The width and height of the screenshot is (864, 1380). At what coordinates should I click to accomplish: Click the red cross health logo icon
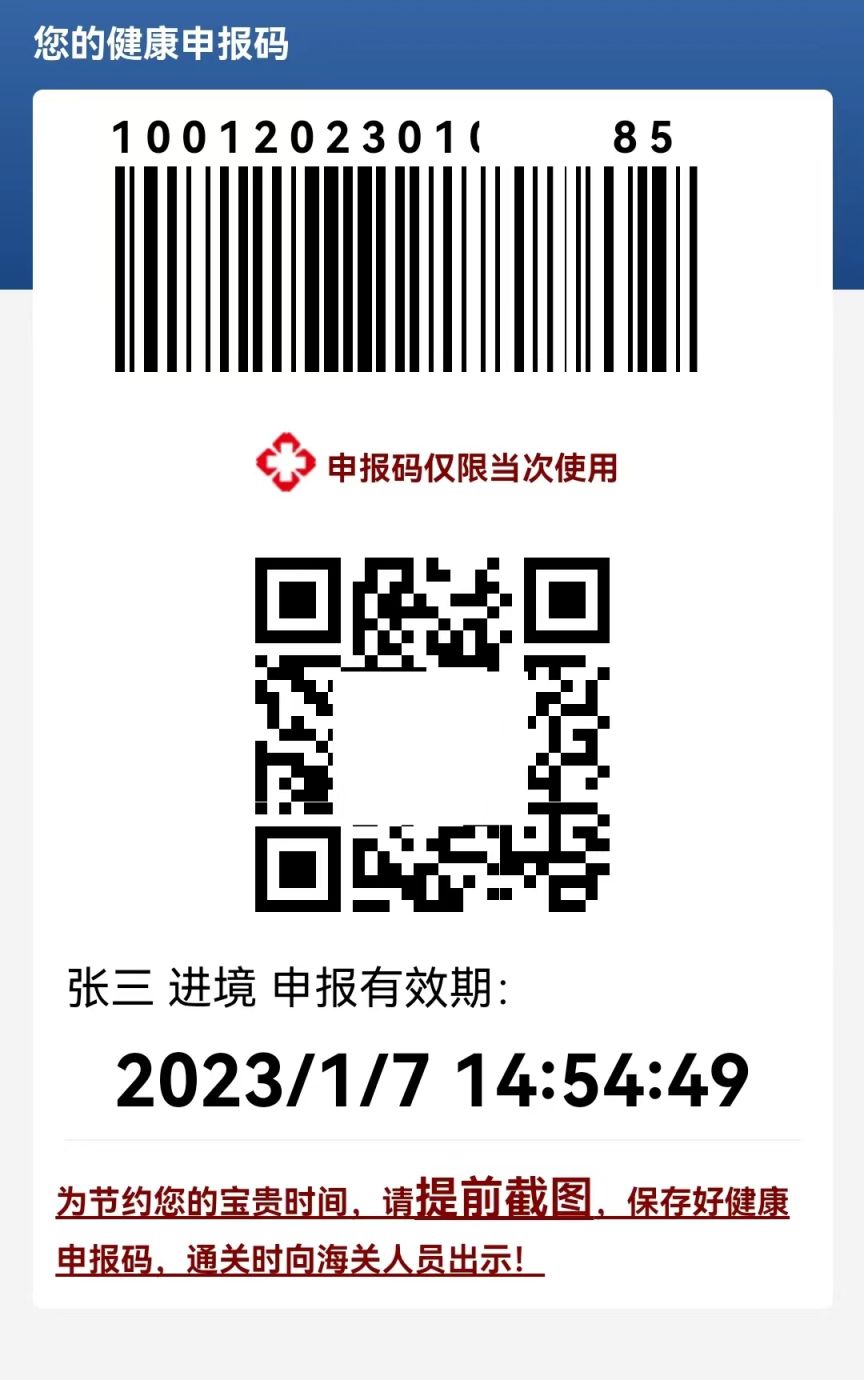pos(284,463)
